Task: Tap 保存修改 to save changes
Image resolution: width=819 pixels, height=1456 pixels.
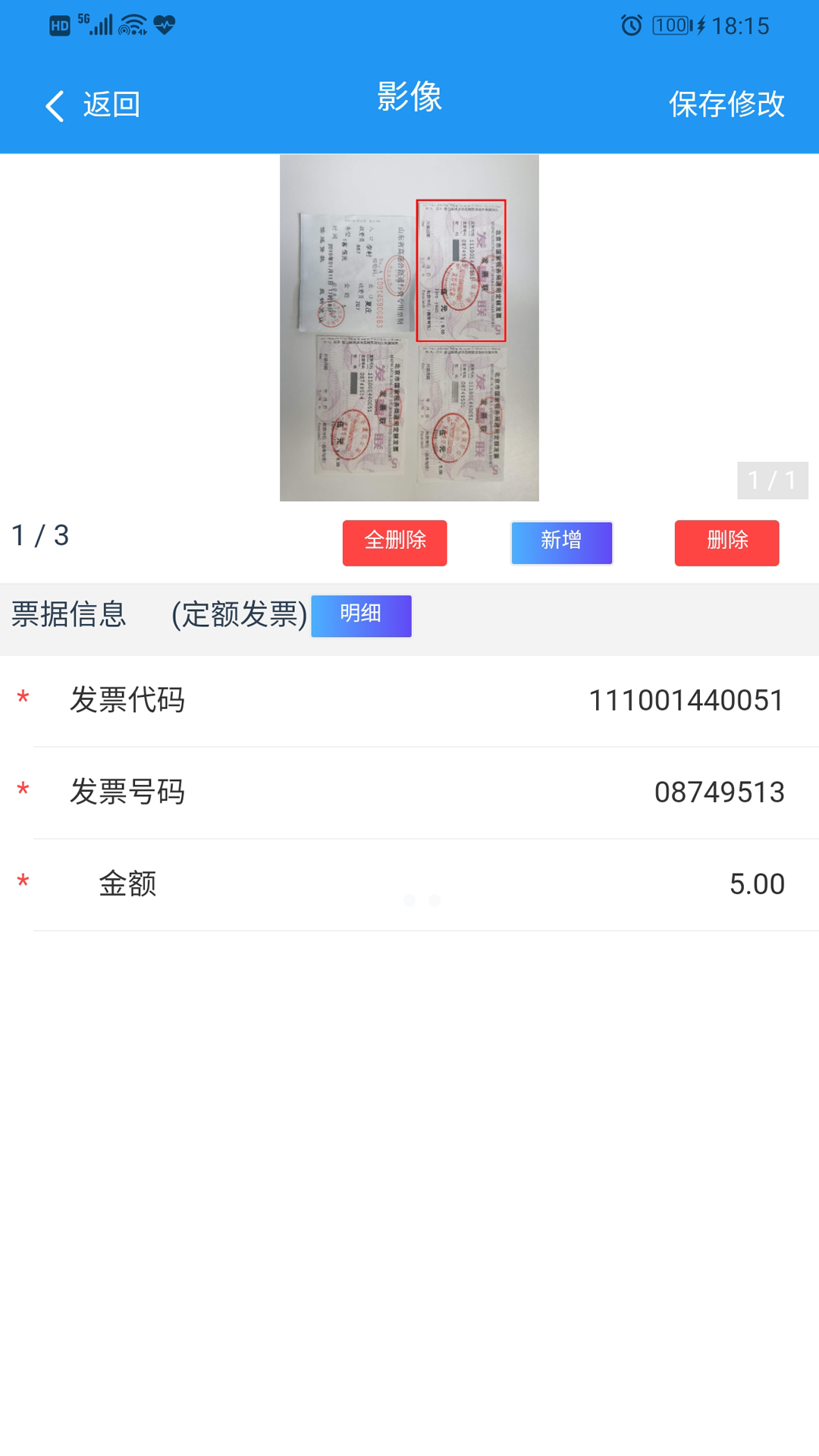Action: pyautogui.click(x=726, y=105)
